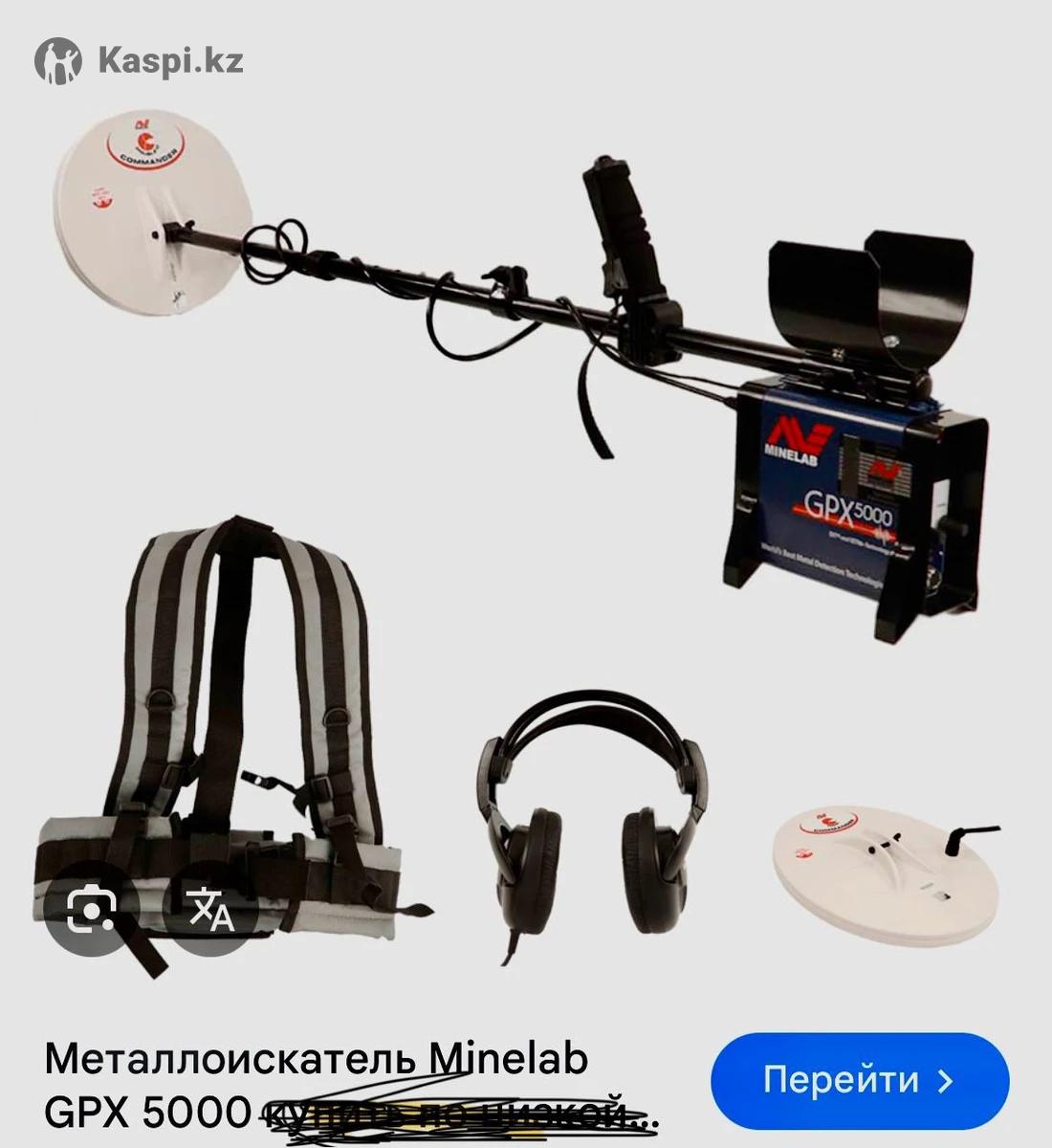Open the Kaspi.kz source link
The width and height of the screenshot is (1052, 1148).
click(140, 61)
